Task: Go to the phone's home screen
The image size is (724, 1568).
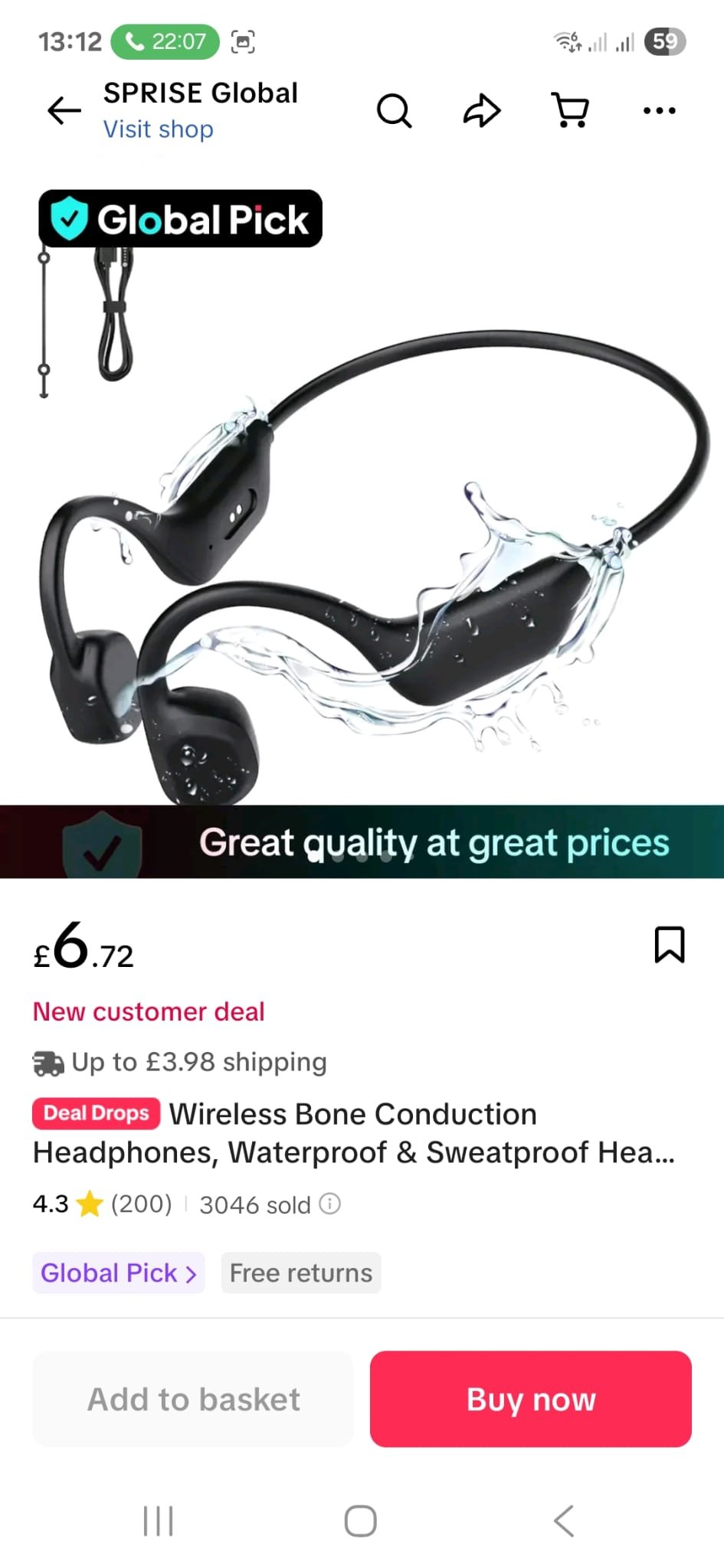Action: click(x=360, y=1521)
